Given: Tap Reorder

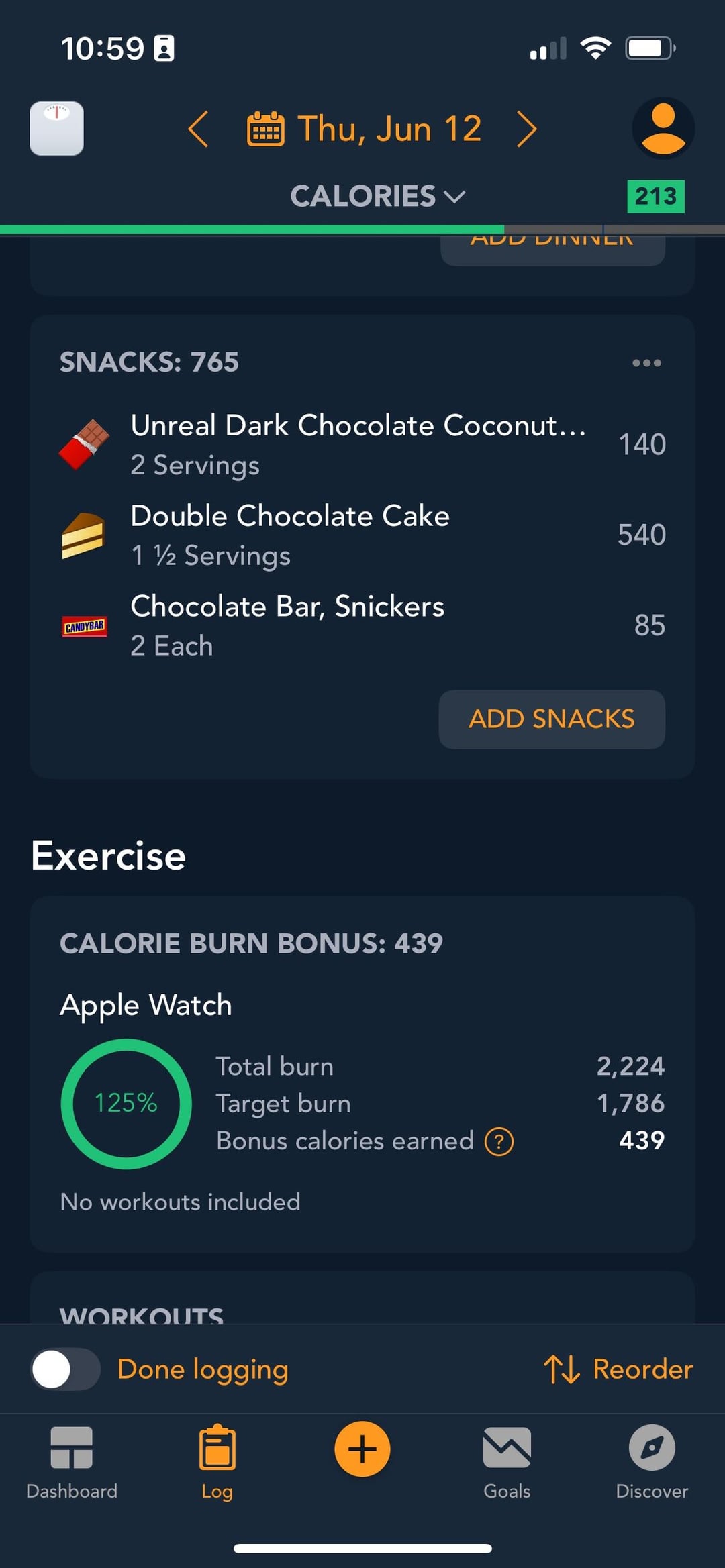Looking at the screenshot, I should 618,1369.
